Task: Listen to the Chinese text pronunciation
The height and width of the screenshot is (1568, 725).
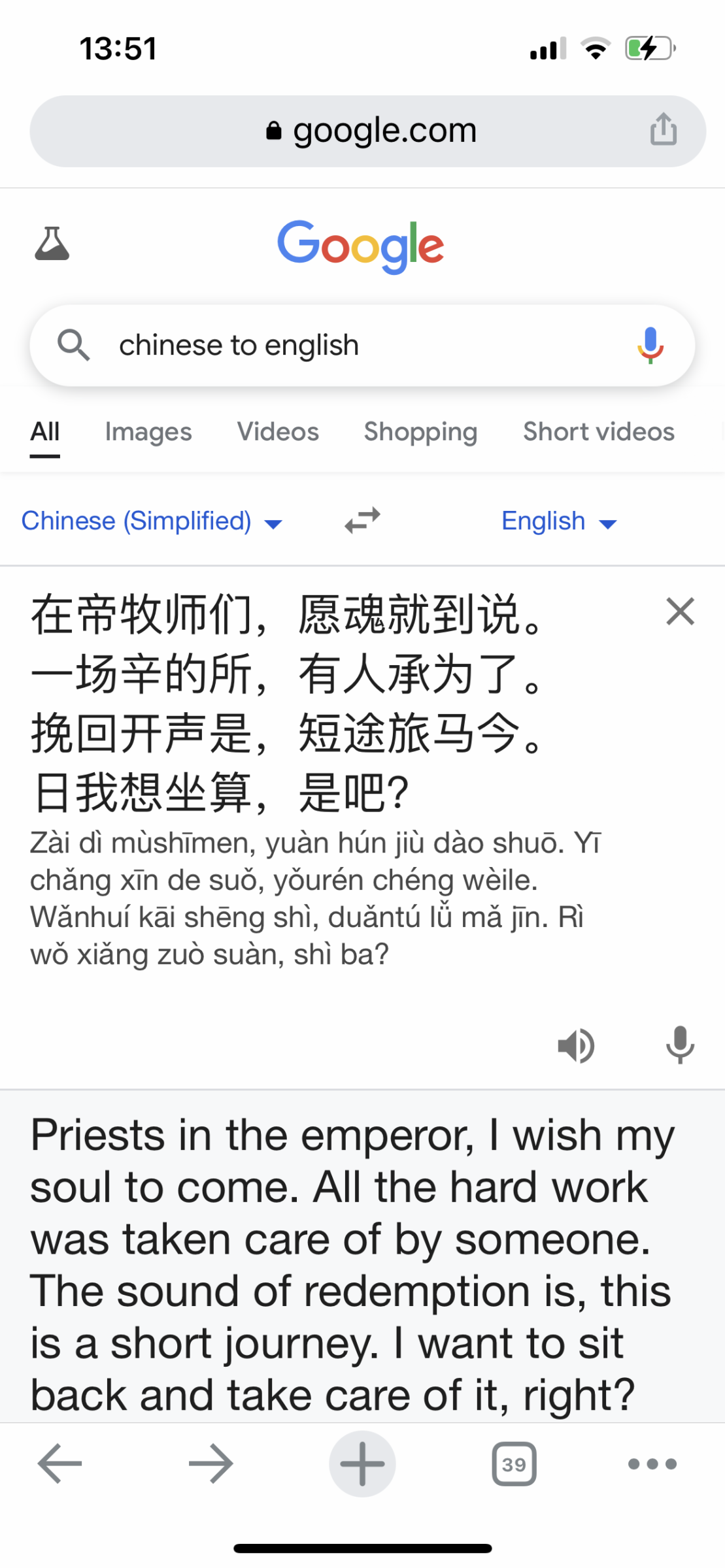Action: [576, 1045]
